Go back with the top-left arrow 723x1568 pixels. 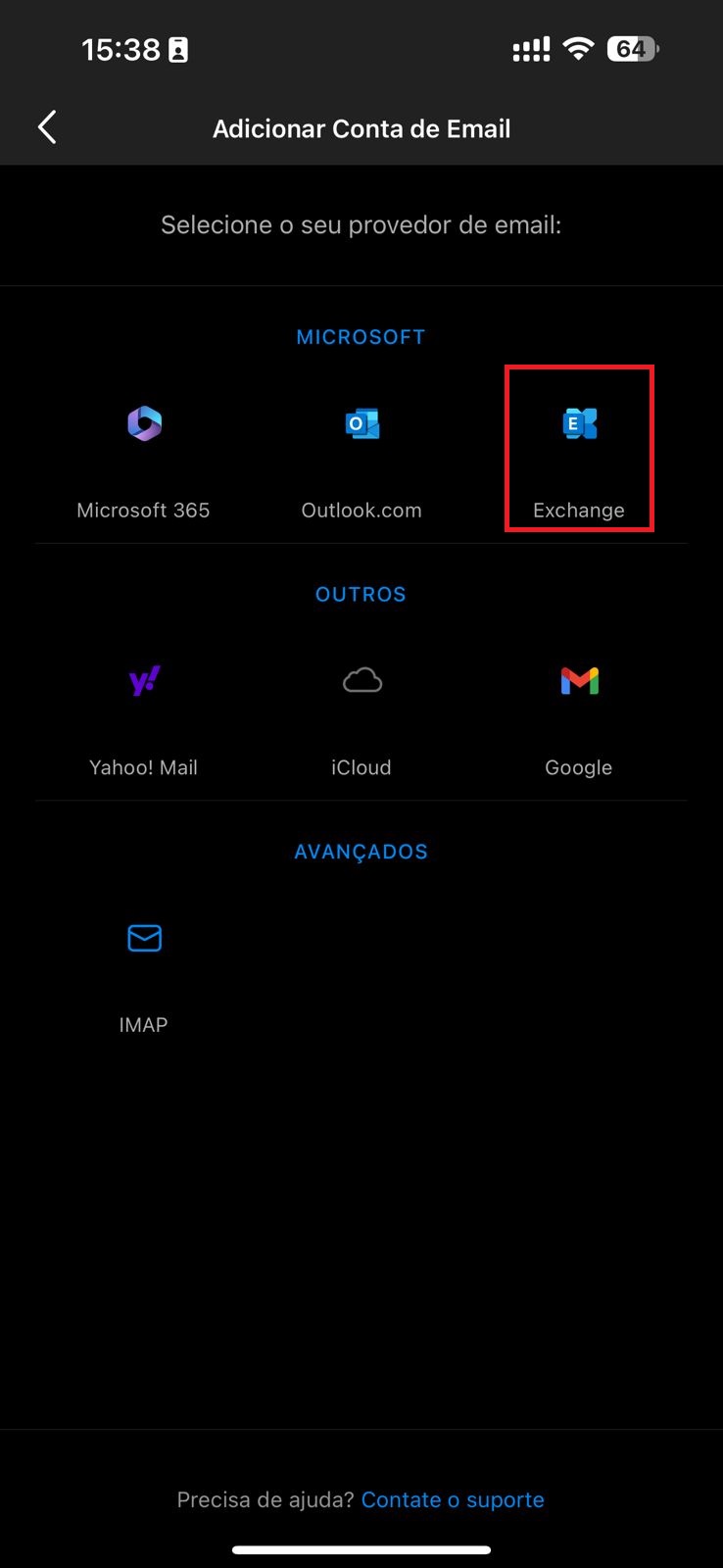(47, 127)
